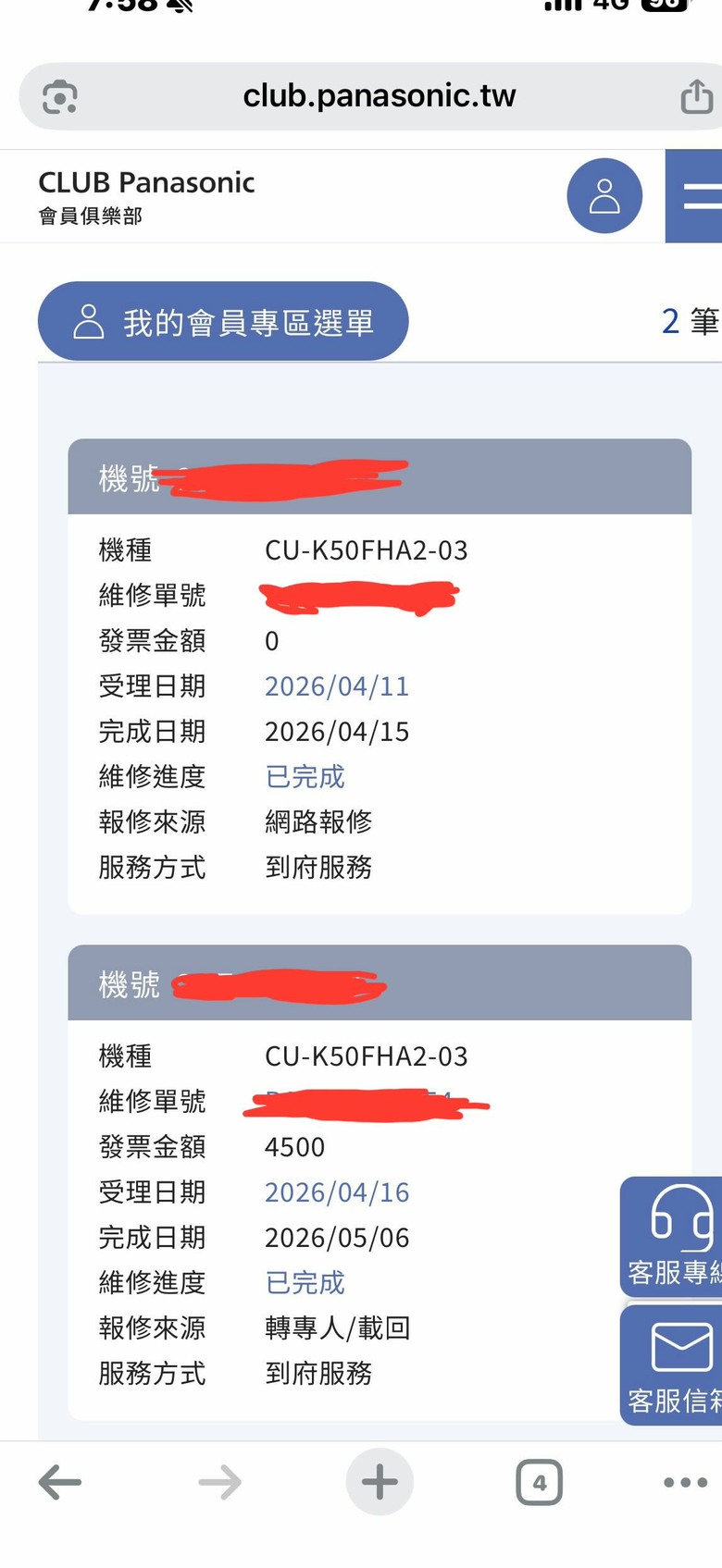Open the browser more options menu
Viewport: 722px width, 1568px height.
pos(686,1483)
